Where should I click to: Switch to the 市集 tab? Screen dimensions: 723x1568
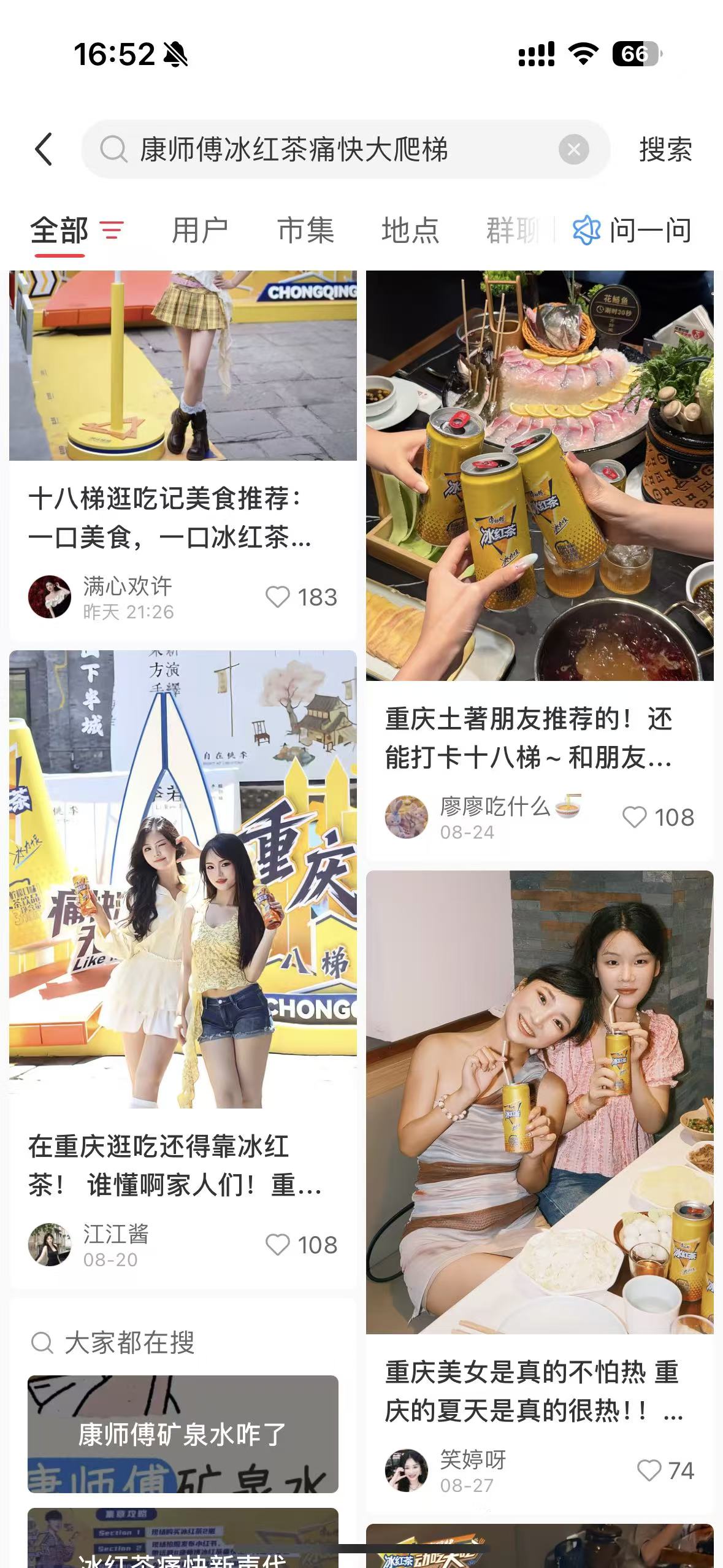tap(305, 231)
